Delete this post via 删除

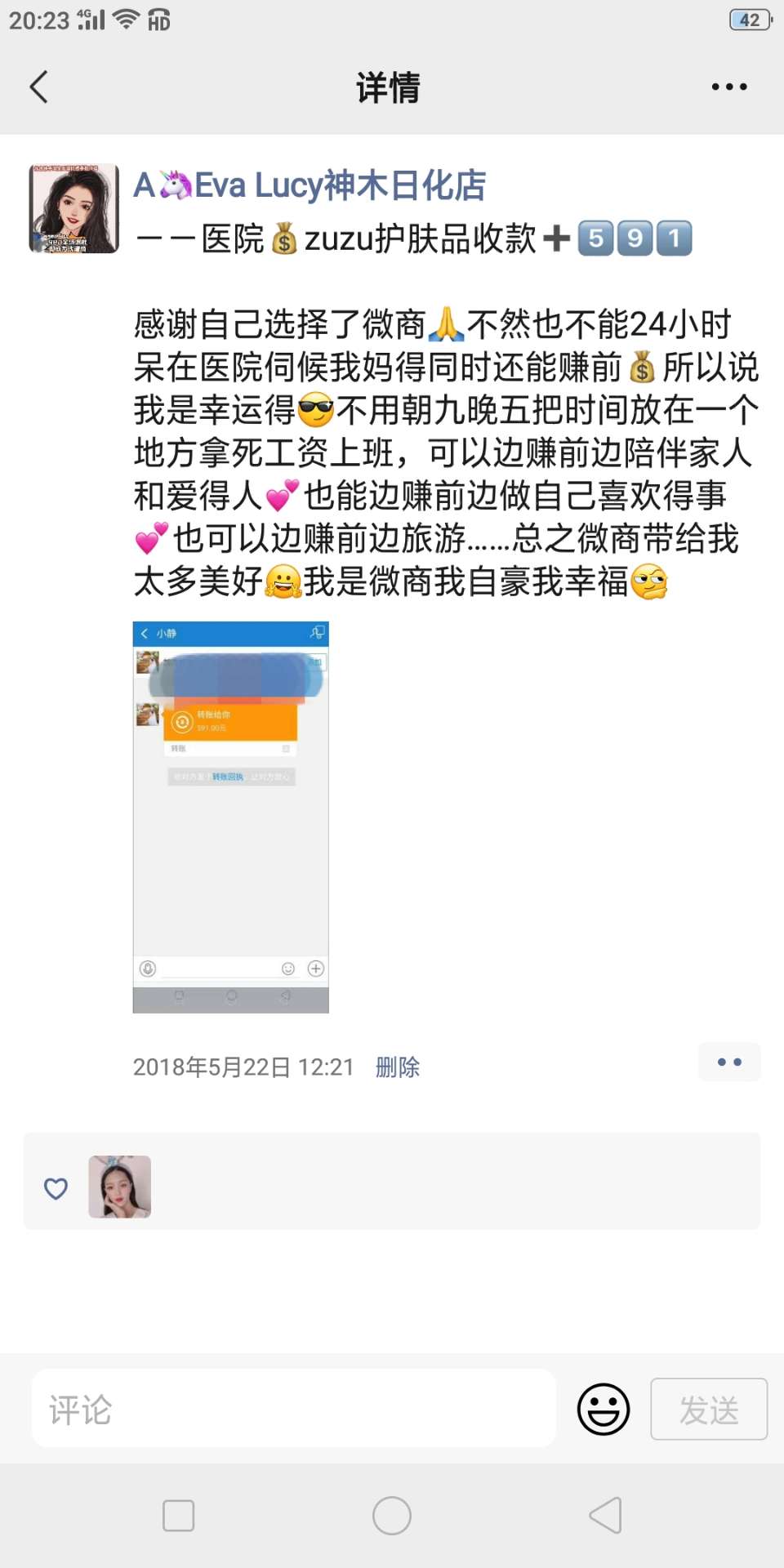pyautogui.click(x=397, y=1067)
